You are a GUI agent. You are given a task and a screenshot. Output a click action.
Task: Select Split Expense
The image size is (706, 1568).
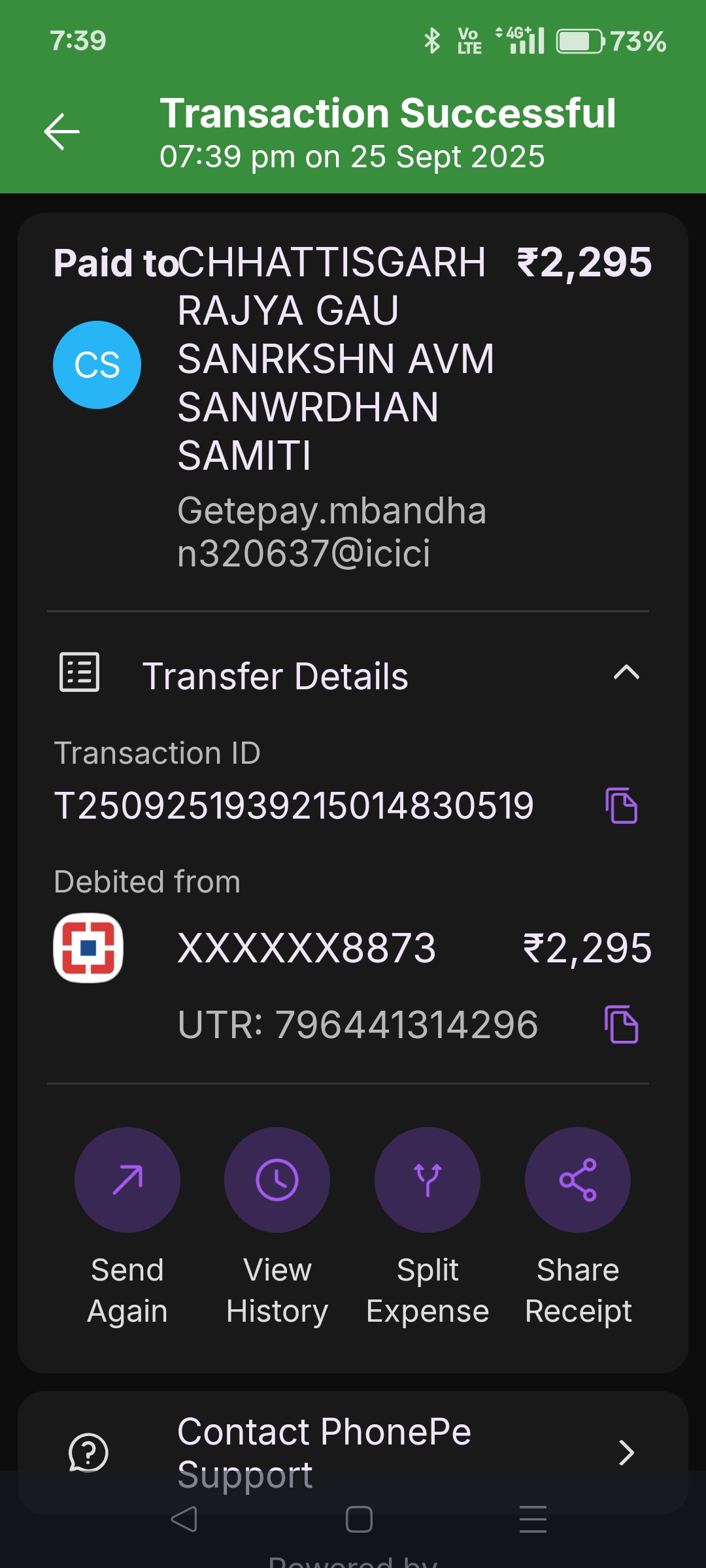click(x=428, y=1180)
